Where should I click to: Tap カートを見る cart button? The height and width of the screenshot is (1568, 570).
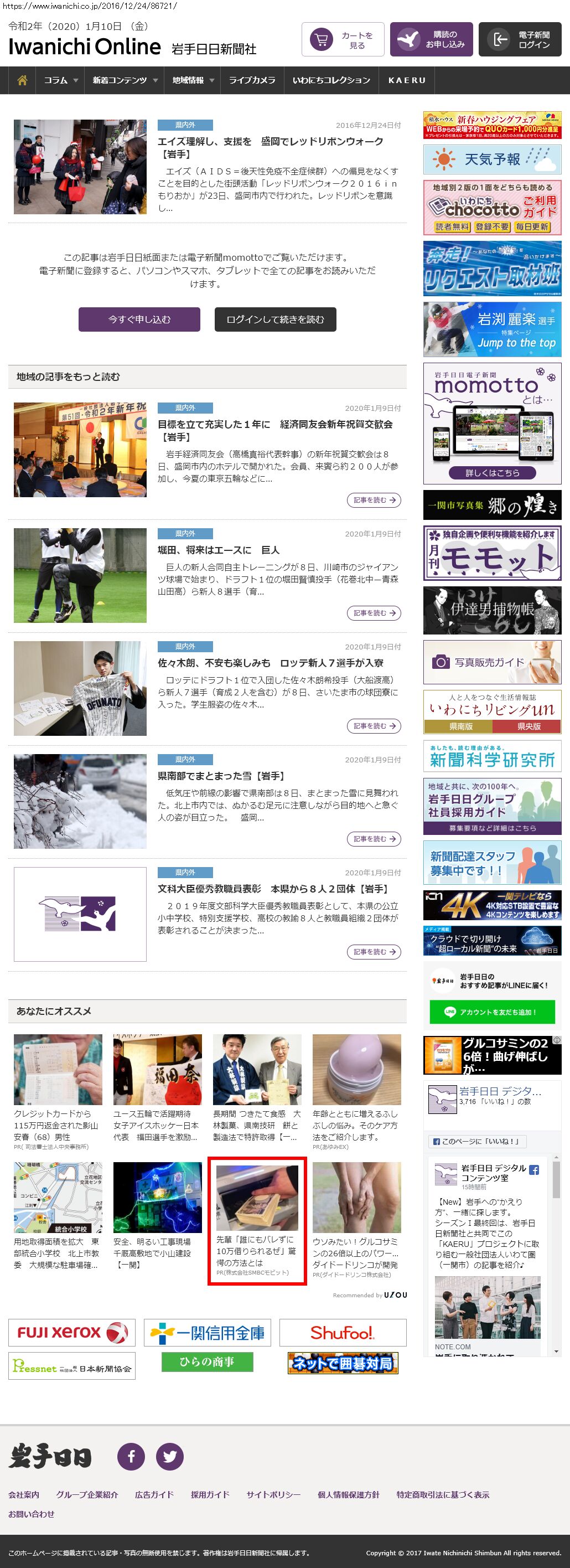point(343,39)
